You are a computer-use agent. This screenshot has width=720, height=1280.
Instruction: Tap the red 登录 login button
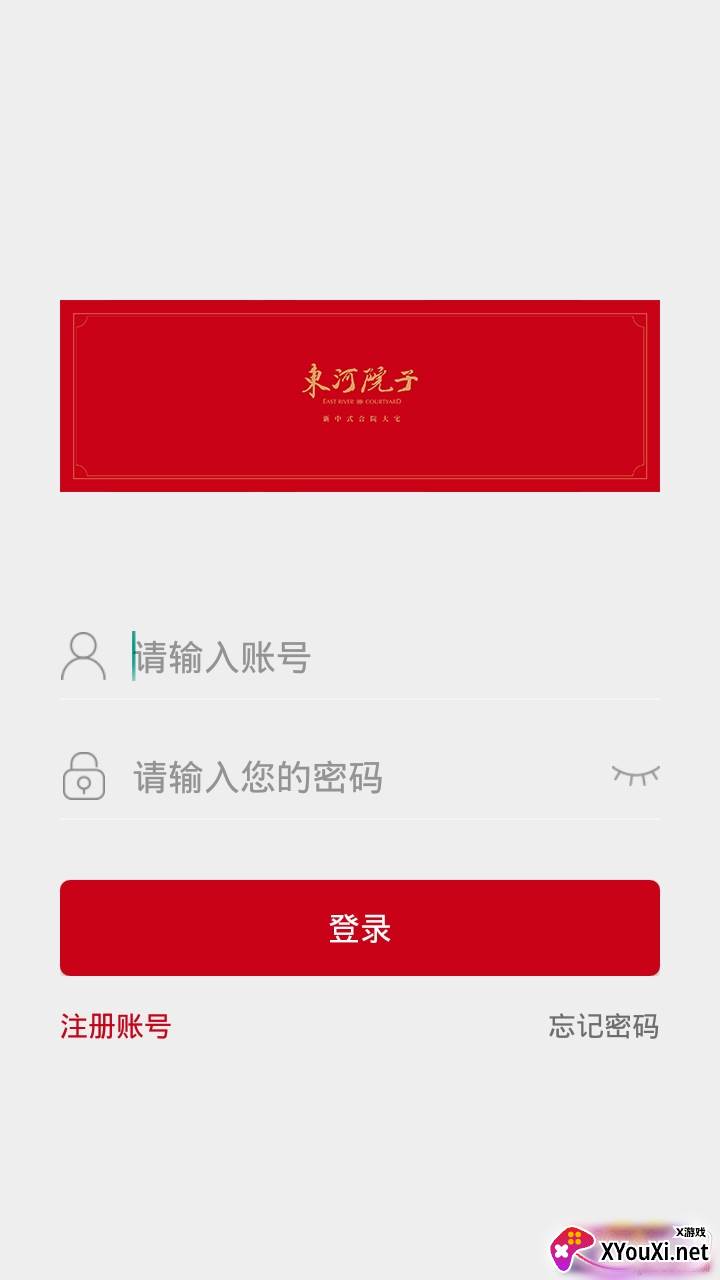tap(360, 928)
